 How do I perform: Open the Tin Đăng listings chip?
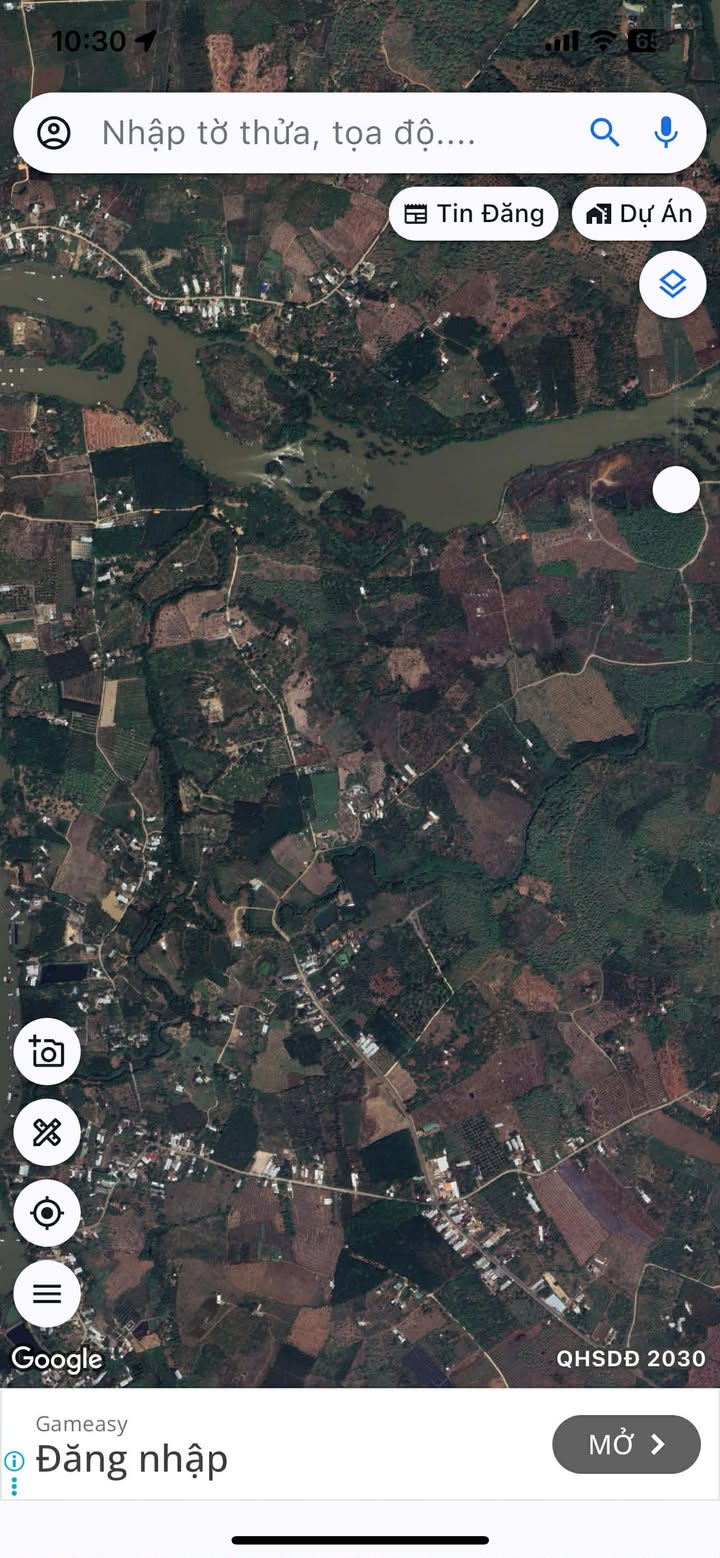tap(474, 214)
